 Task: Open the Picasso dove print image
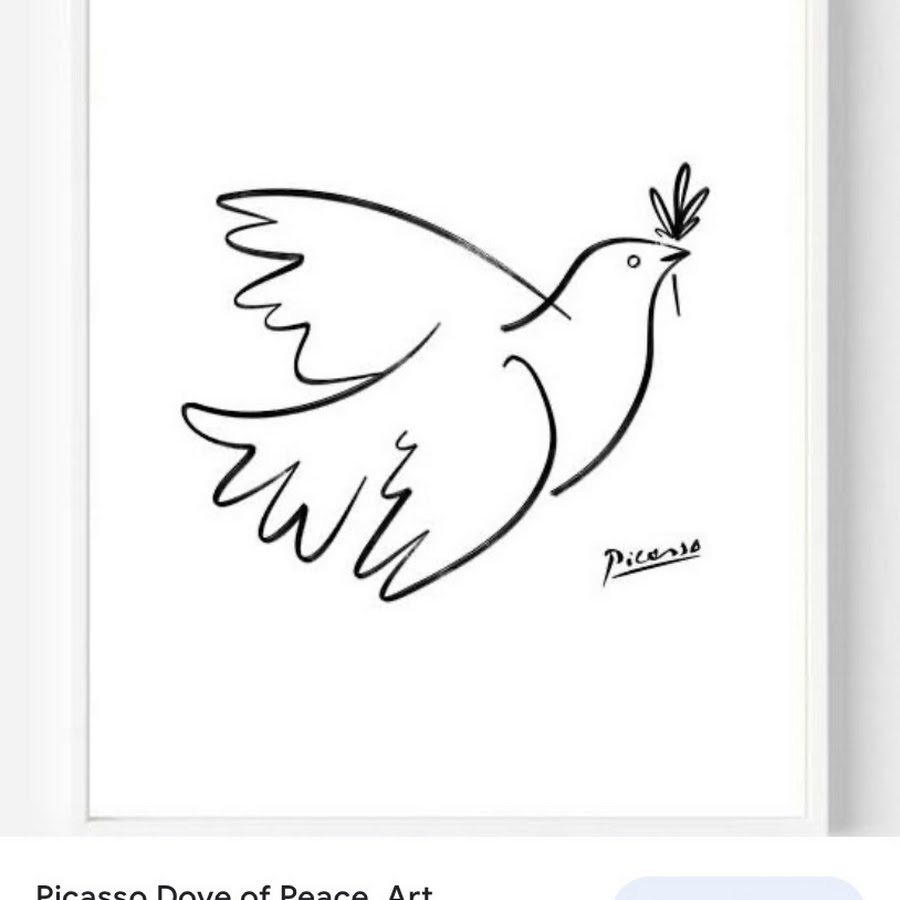448,400
